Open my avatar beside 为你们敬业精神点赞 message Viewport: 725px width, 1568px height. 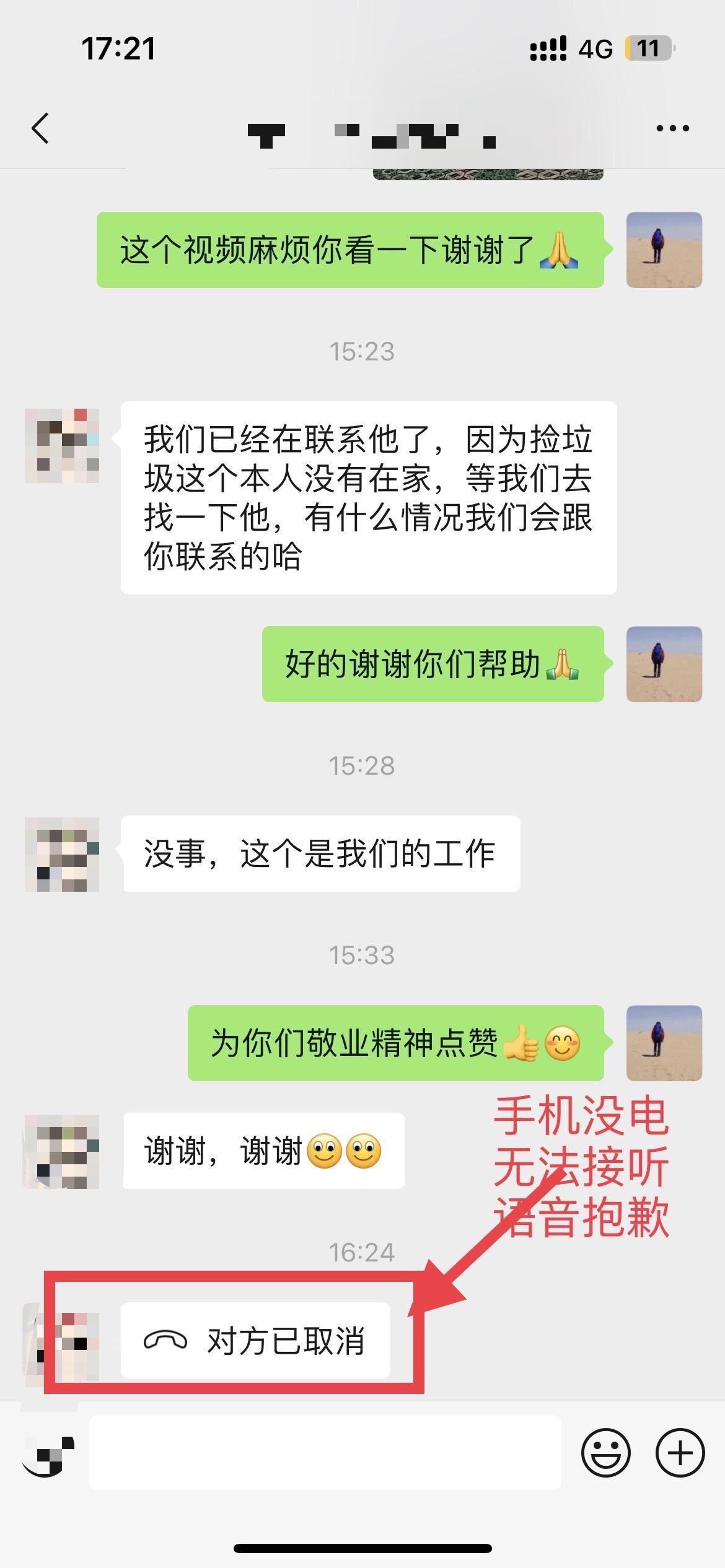pyautogui.click(x=664, y=1043)
